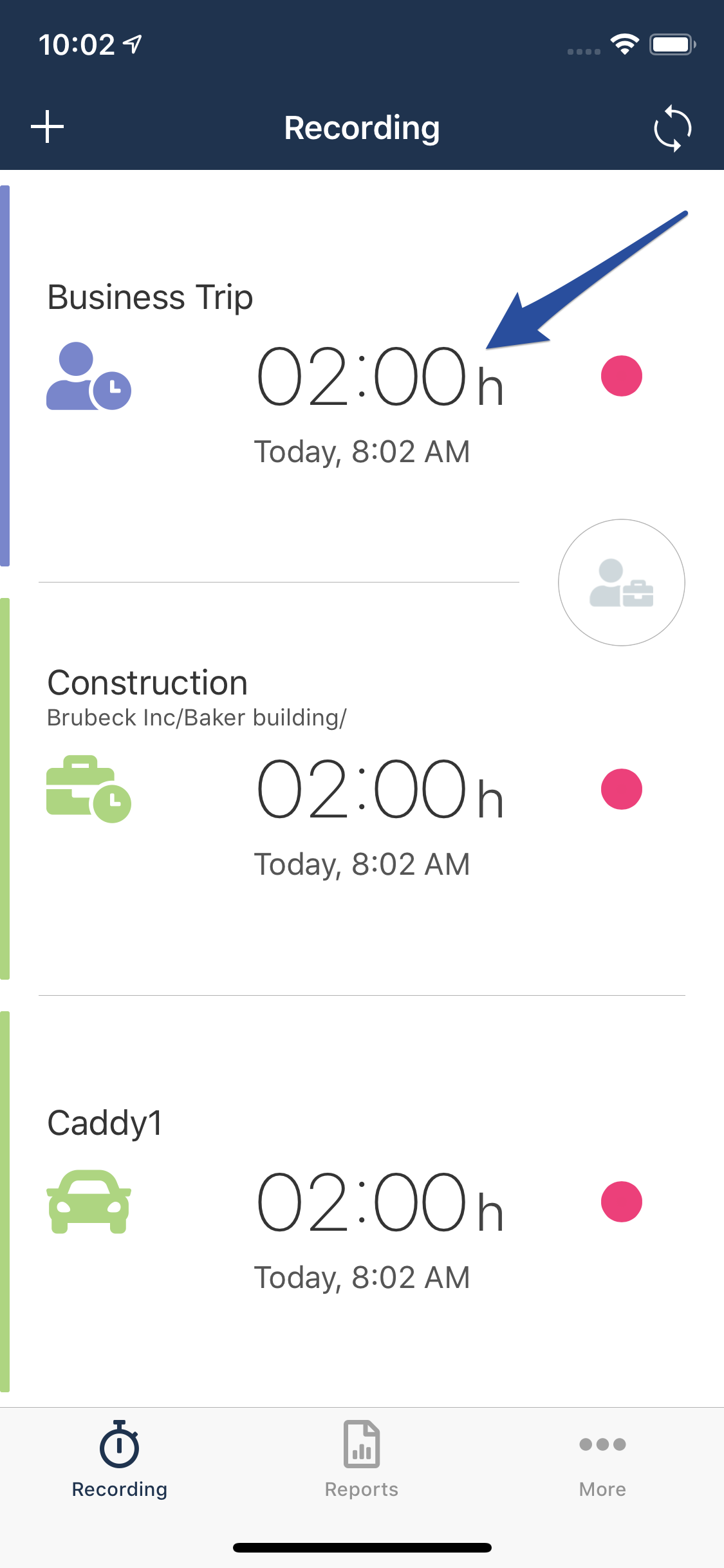Image resolution: width=724 pixels, height=1568 pixels.
Task: Sync data with the refresh icon
Action: point(673,127)
